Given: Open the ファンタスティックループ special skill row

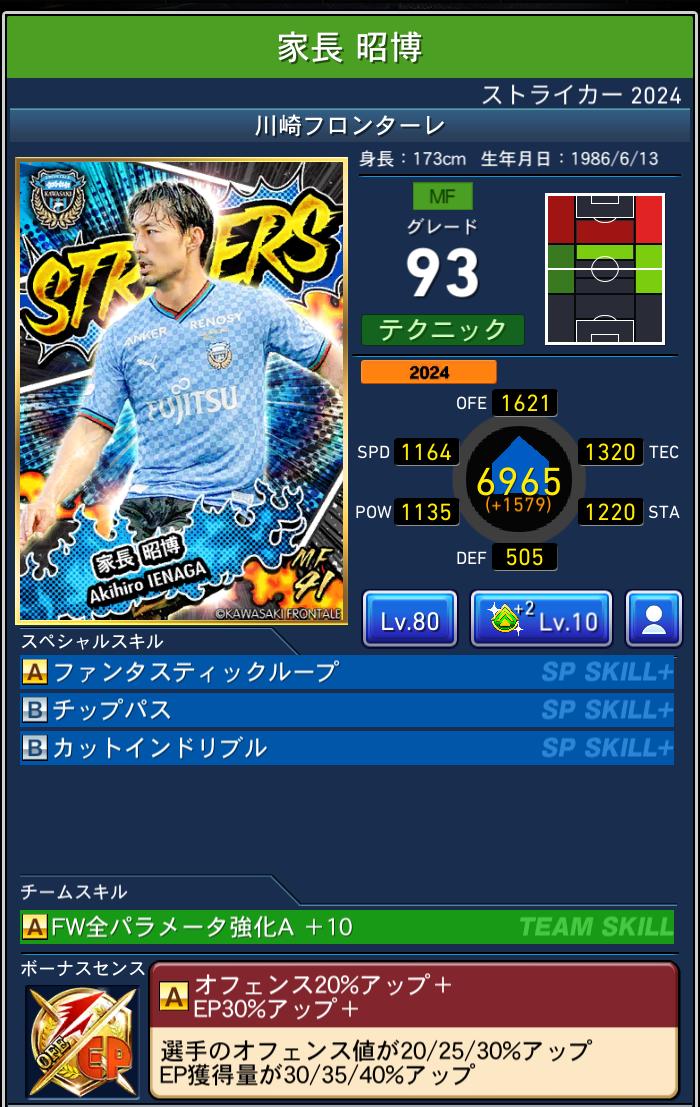Looking at the screenshot, I should pyautogui.click(x=346, y=673).
